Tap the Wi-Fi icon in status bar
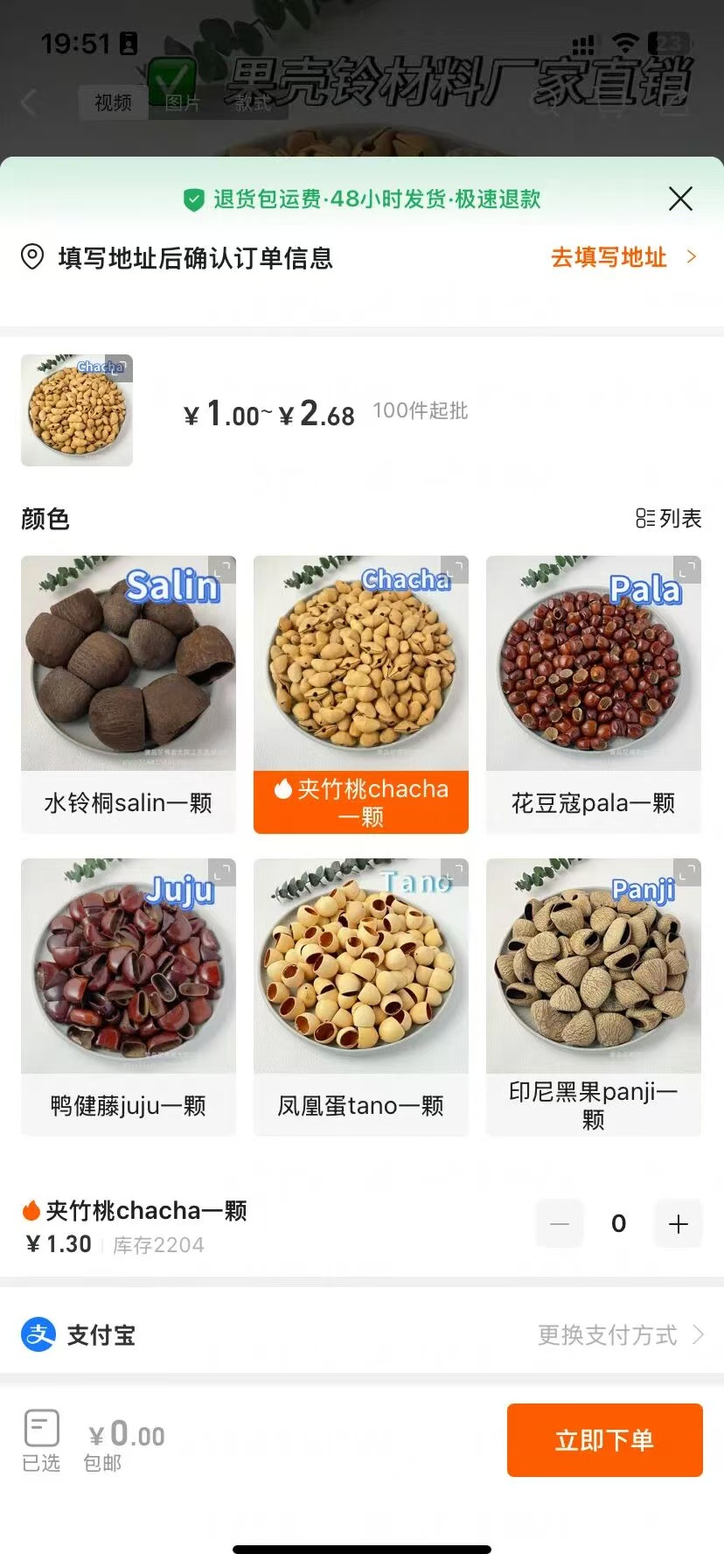The image size is (724, 1568). (623, 39)
